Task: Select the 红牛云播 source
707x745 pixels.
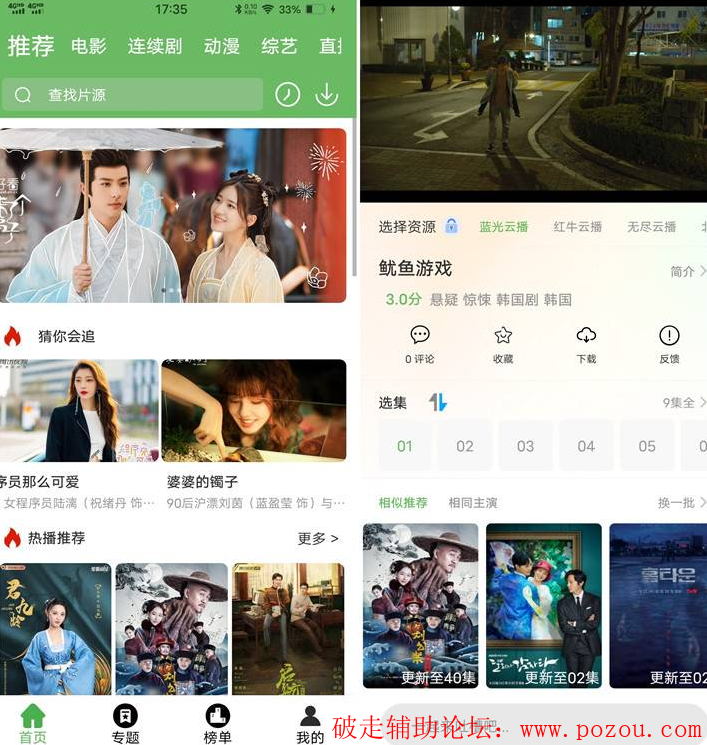Action: (x=578, y=227)
